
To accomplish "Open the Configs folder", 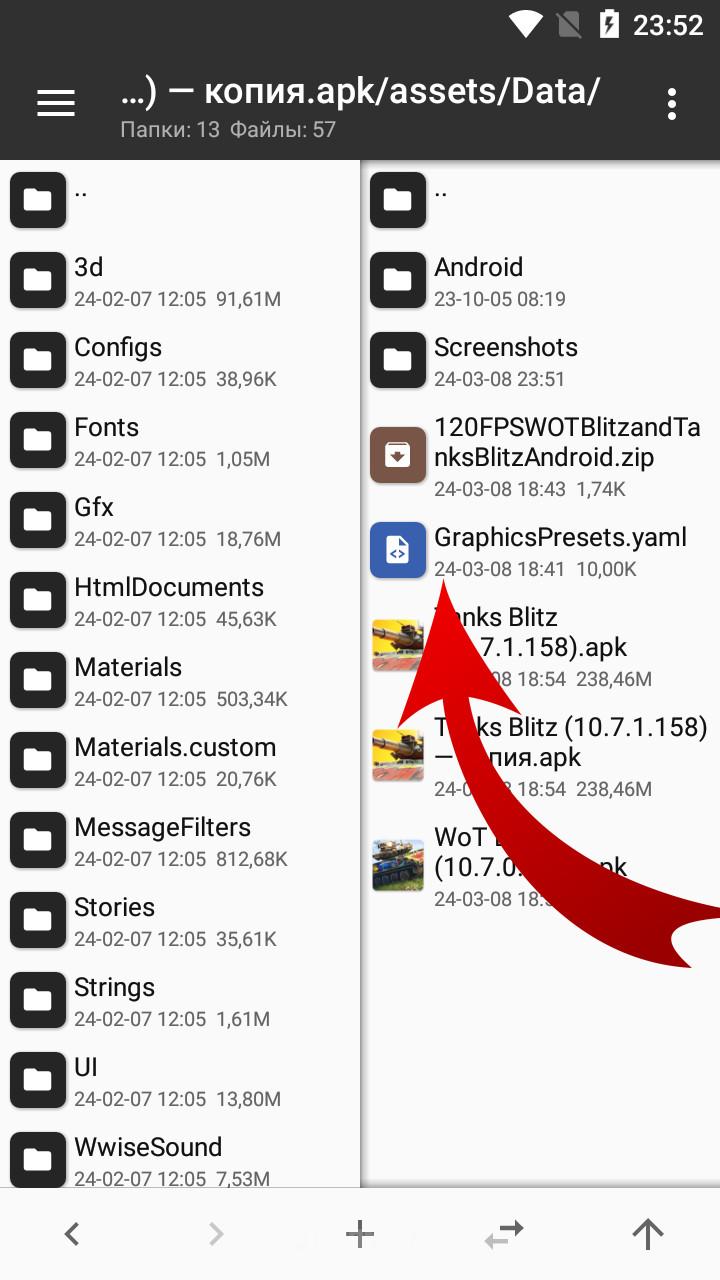I will pos(180,360).
